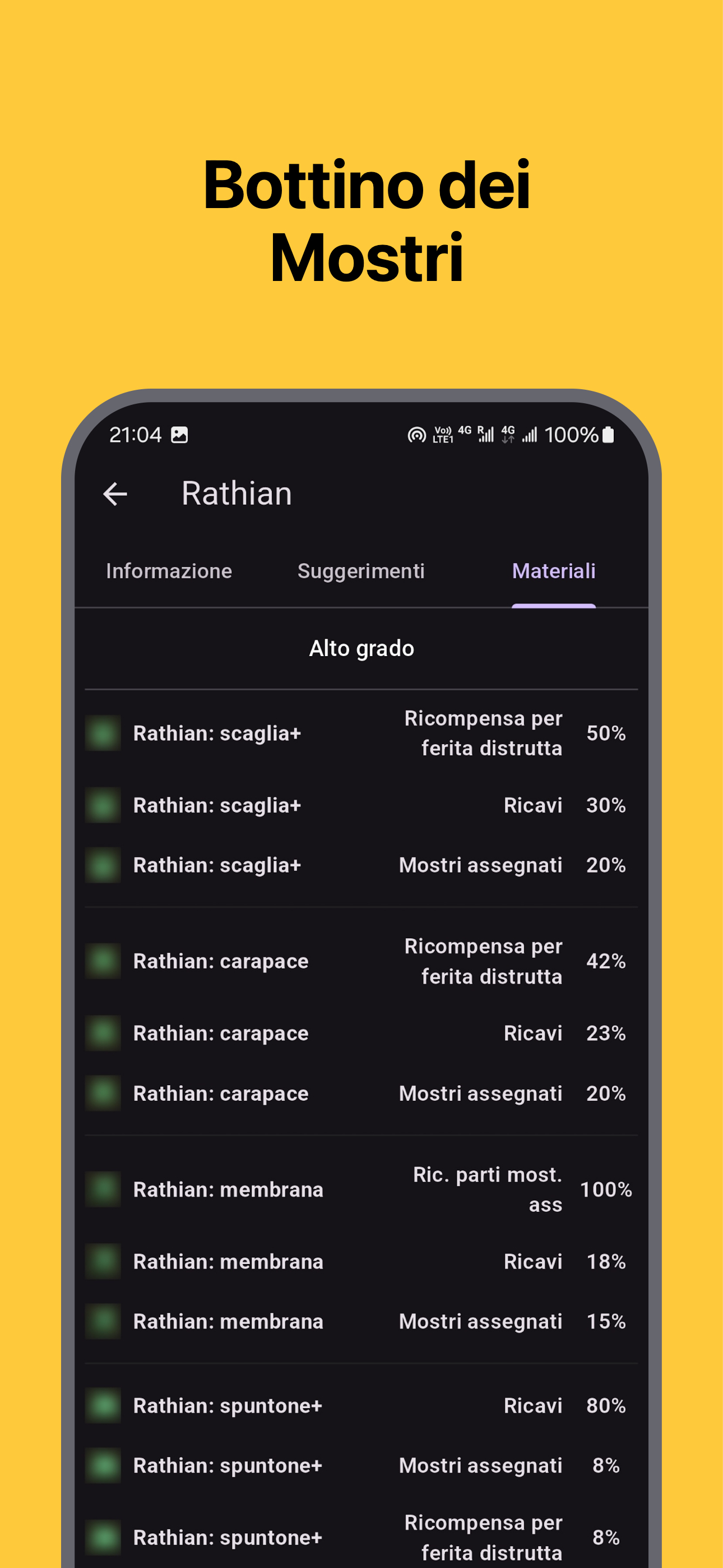Tap the 100% drop chance value
The image size is (723, 1568).
(606, 1189)
